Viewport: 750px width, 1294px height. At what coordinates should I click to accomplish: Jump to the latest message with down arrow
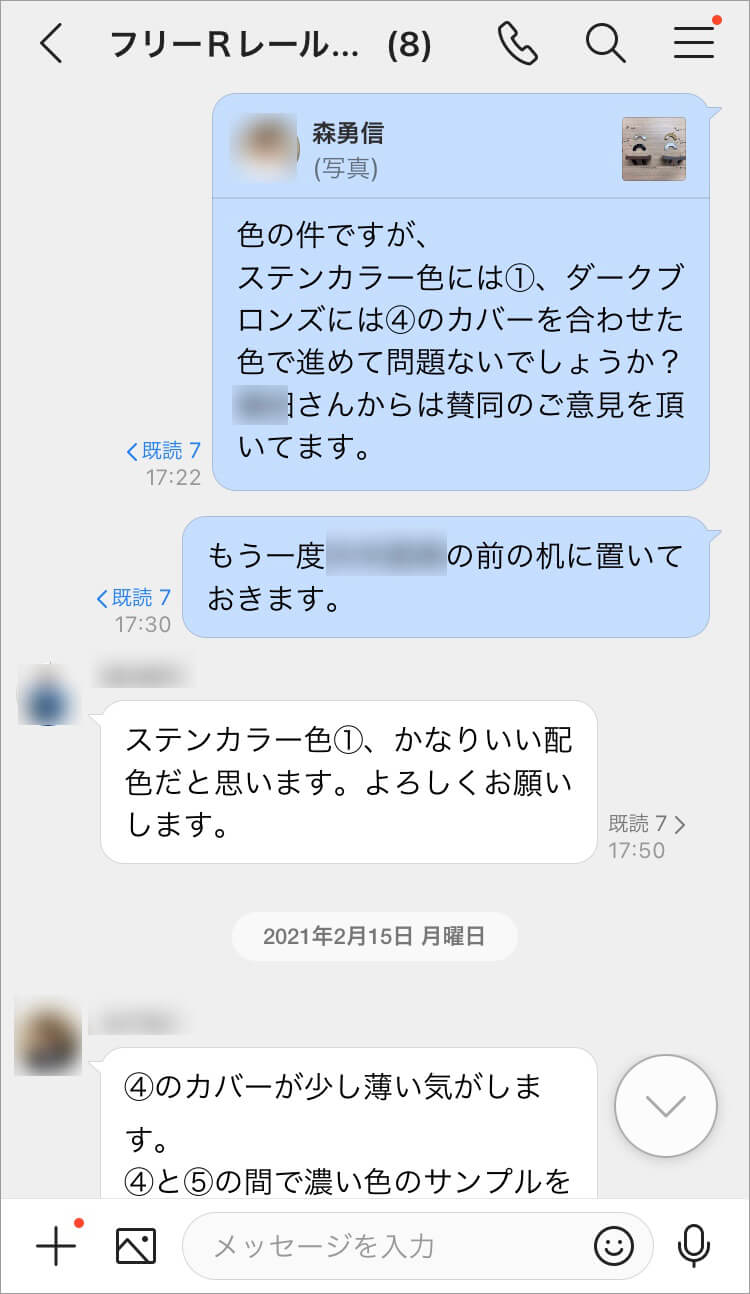coord(665,1106)
